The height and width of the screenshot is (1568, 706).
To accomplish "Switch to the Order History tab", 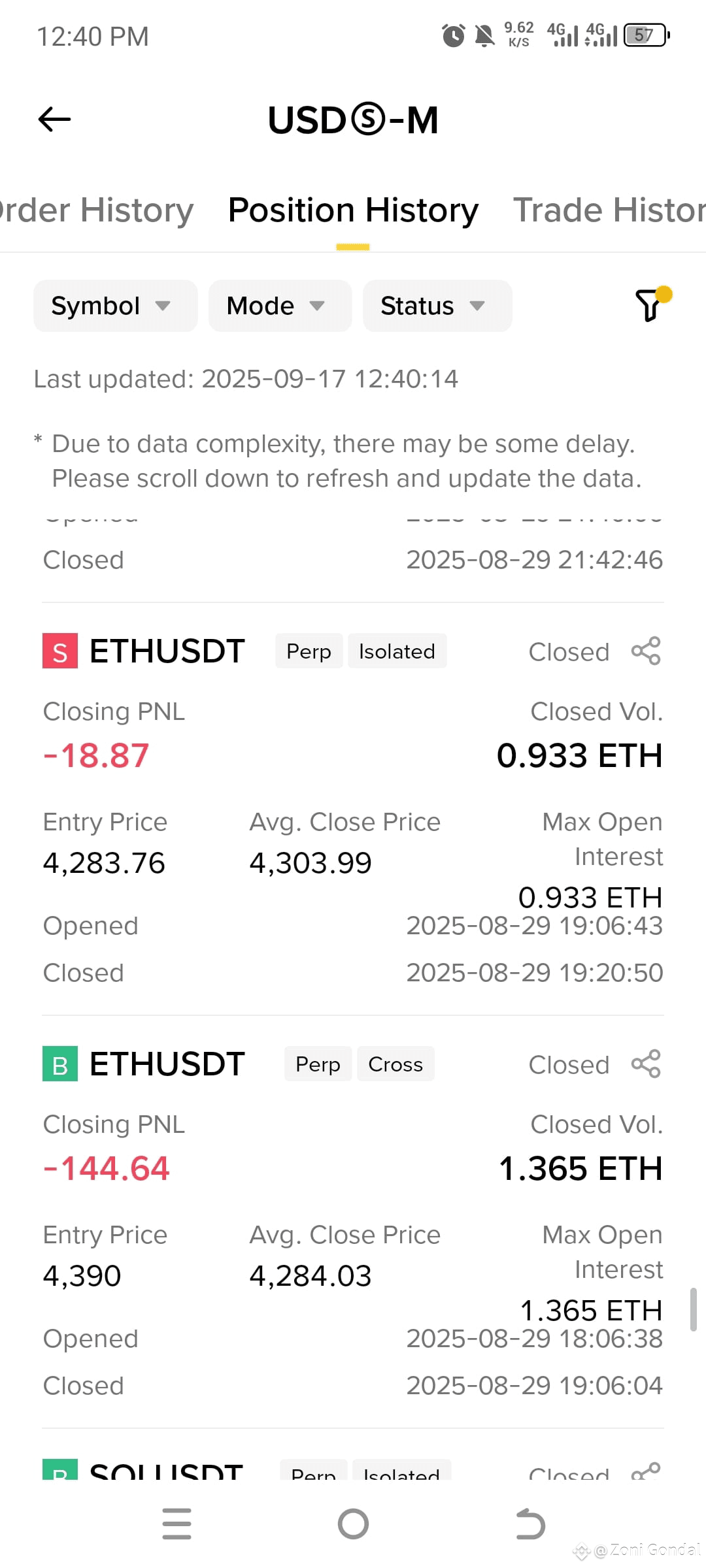I will pyautogui.click(x=96, y=210).
